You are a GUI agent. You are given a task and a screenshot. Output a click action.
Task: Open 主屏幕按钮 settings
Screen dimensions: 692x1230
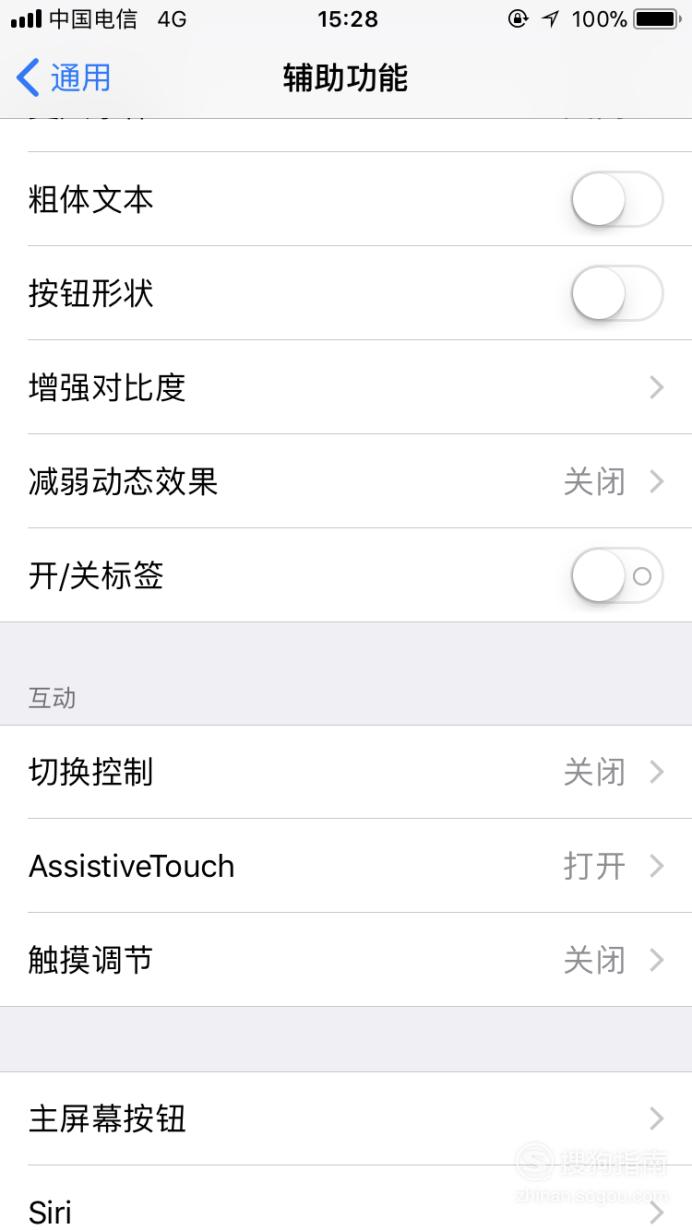tap(346, 1118)
